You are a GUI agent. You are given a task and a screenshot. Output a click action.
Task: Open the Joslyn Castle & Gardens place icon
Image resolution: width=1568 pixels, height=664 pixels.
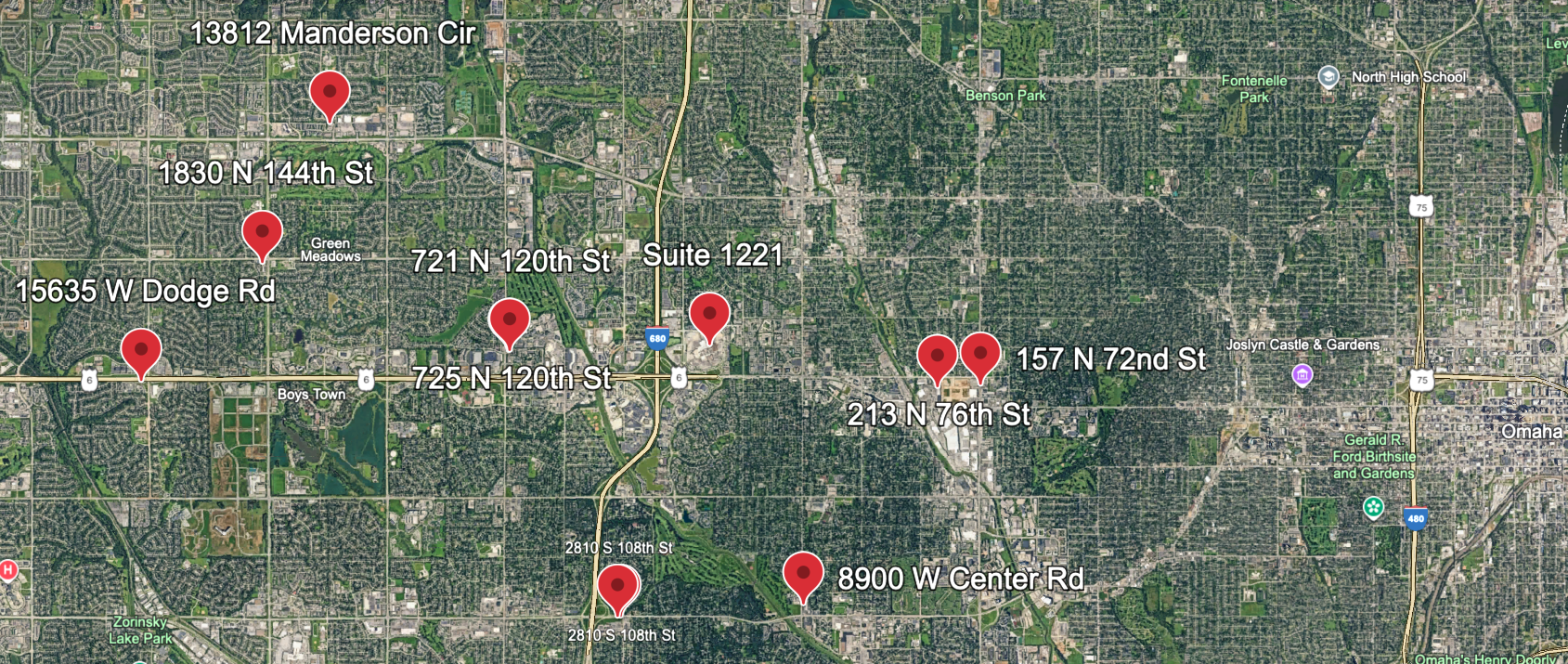(x=1302, y=374)
